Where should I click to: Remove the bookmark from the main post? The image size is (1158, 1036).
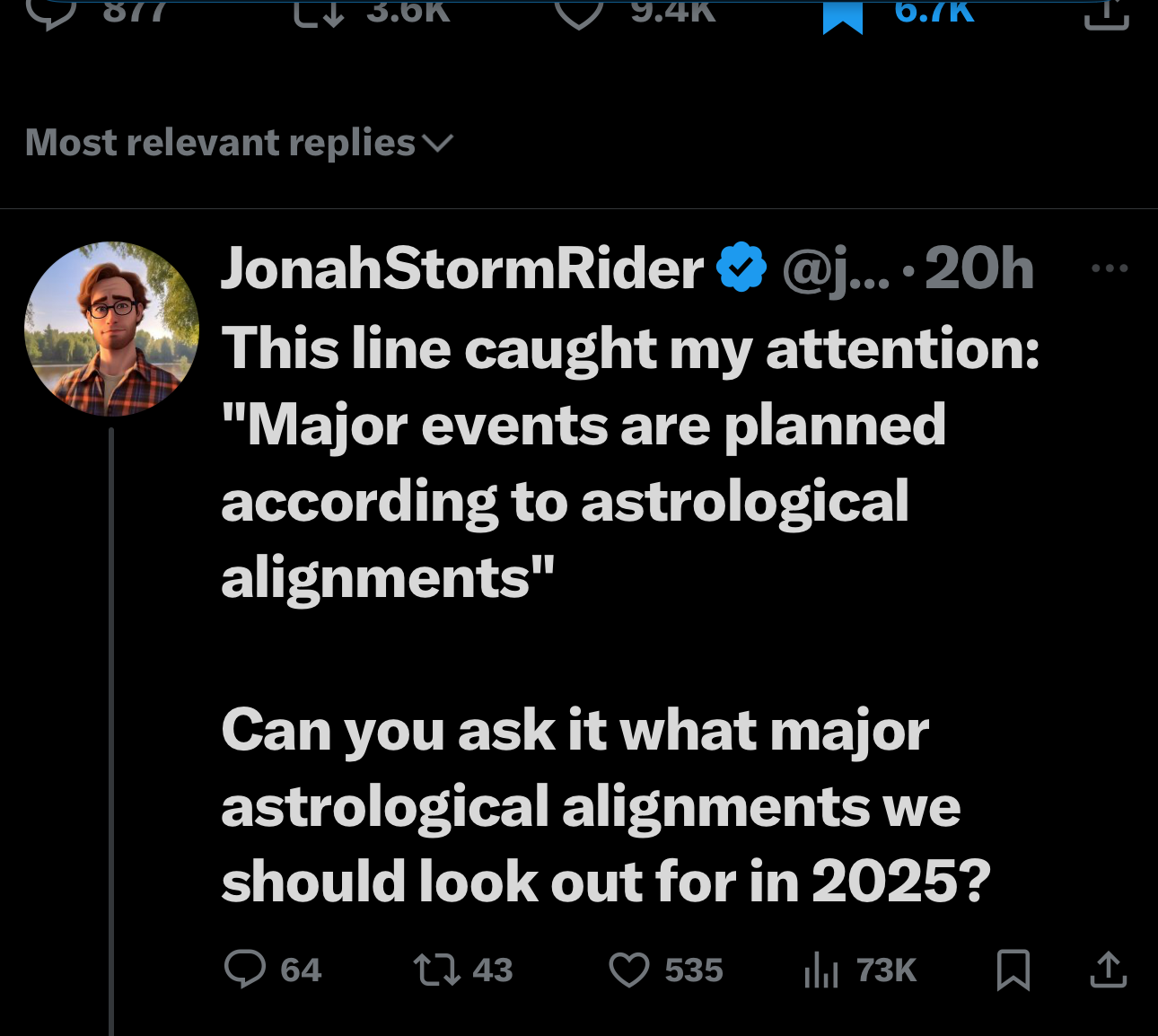point(843,14)
